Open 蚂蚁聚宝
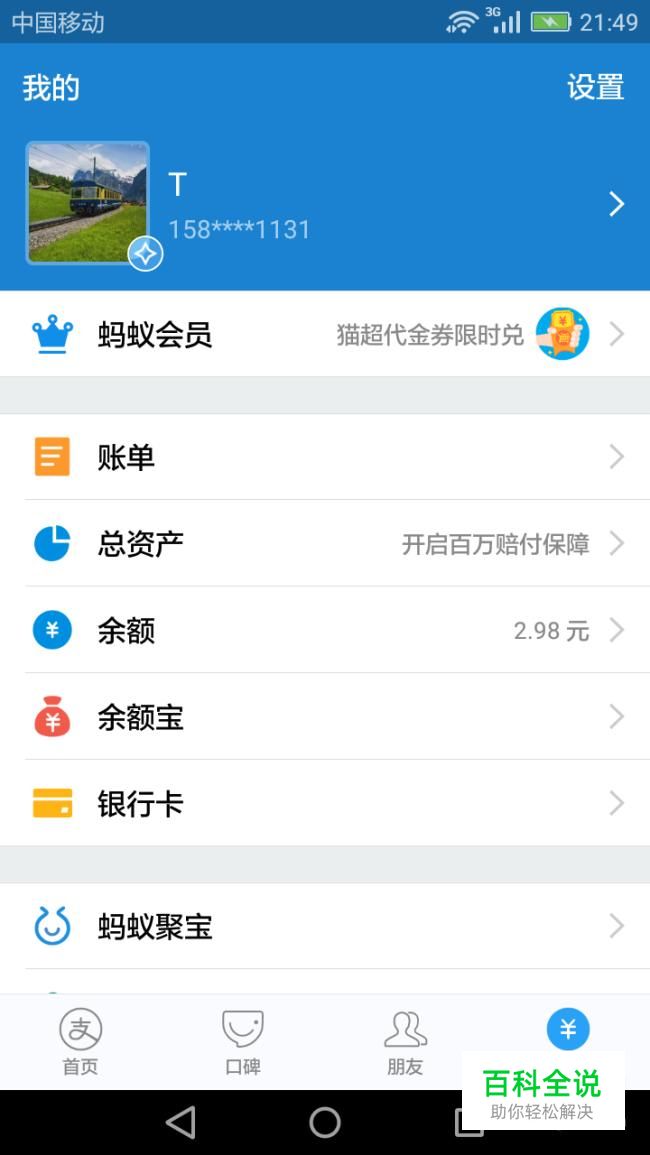This screenshot has height=1155, width=650. coord(325,927)
